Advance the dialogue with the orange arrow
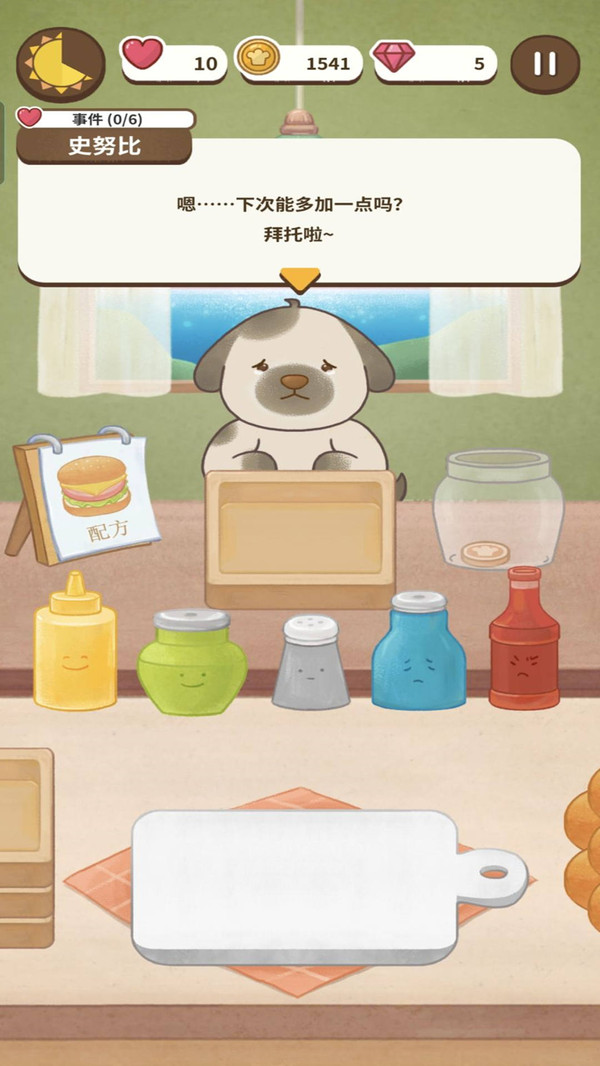 click(299, 278)
